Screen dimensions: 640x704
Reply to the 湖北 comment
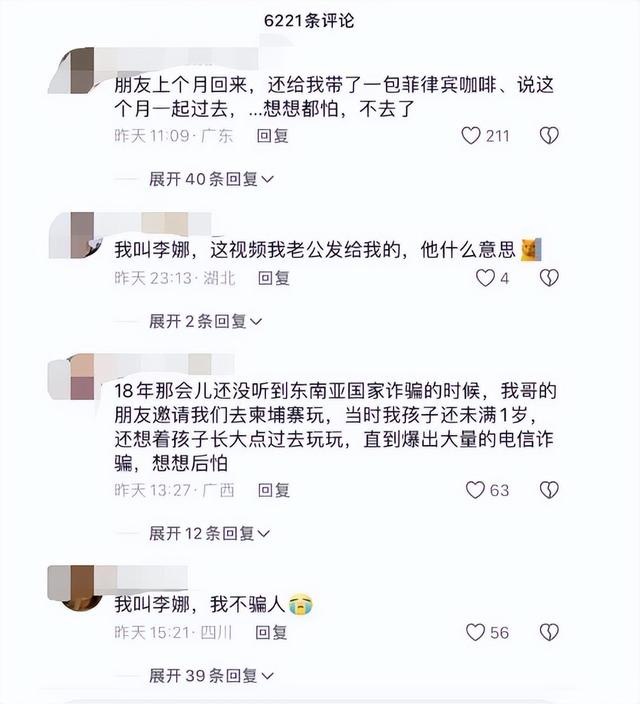point(274,278)
